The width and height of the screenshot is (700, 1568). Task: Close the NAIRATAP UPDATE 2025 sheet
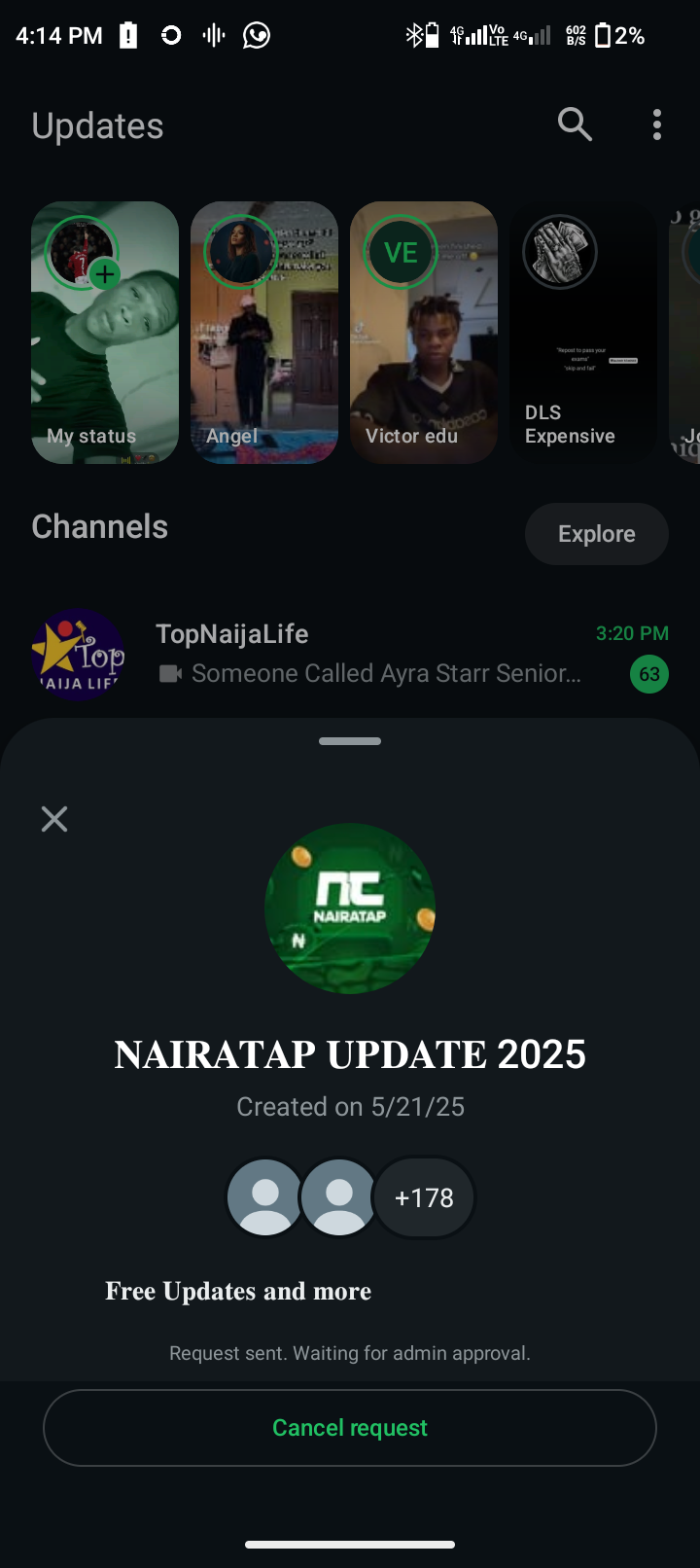pos(54,819)
